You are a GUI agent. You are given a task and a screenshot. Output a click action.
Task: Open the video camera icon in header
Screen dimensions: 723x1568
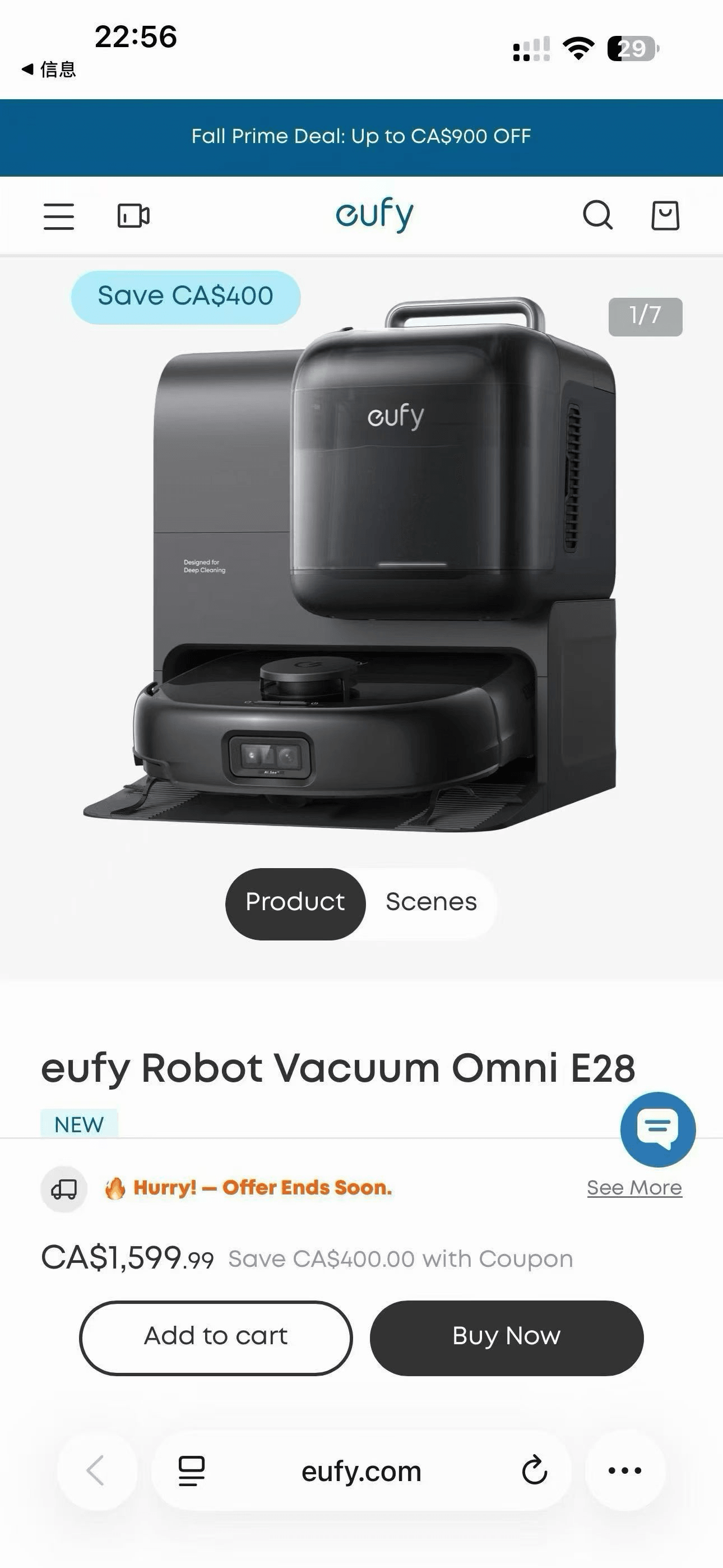[x=133, y=216]
